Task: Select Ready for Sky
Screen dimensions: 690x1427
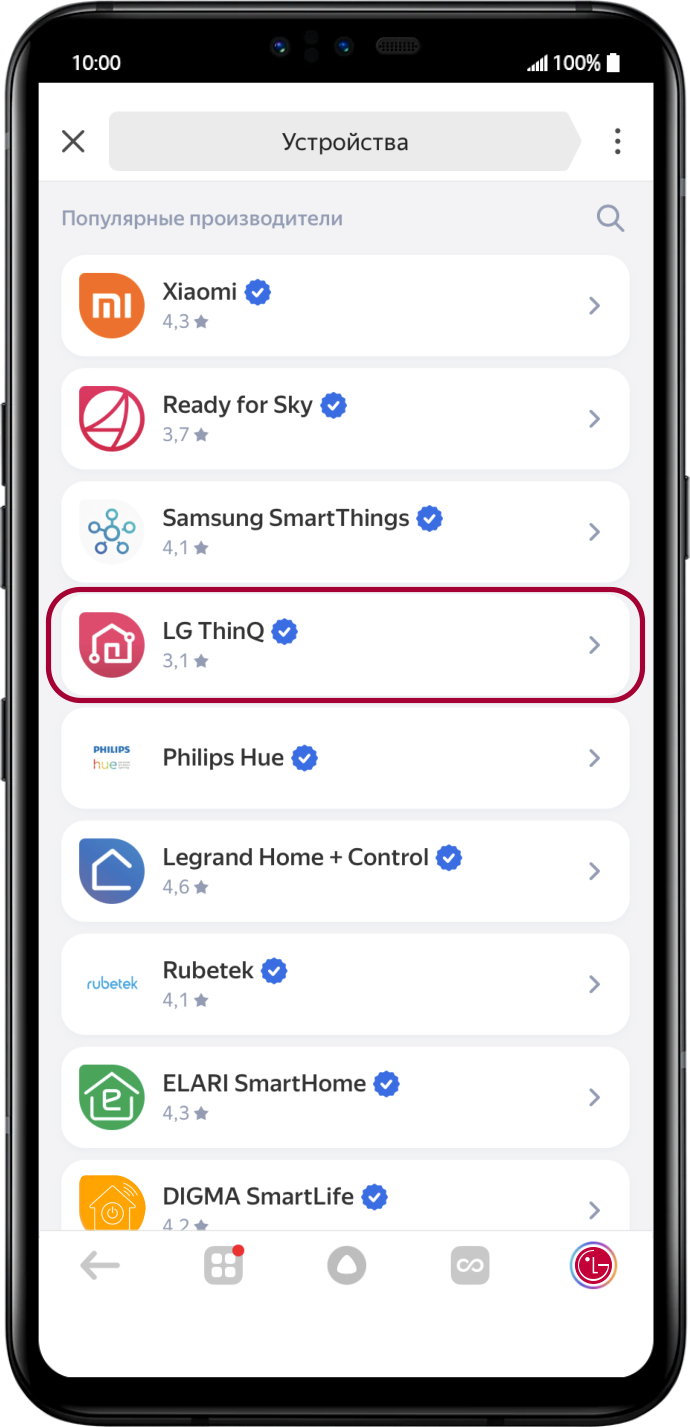Action: 345,418
